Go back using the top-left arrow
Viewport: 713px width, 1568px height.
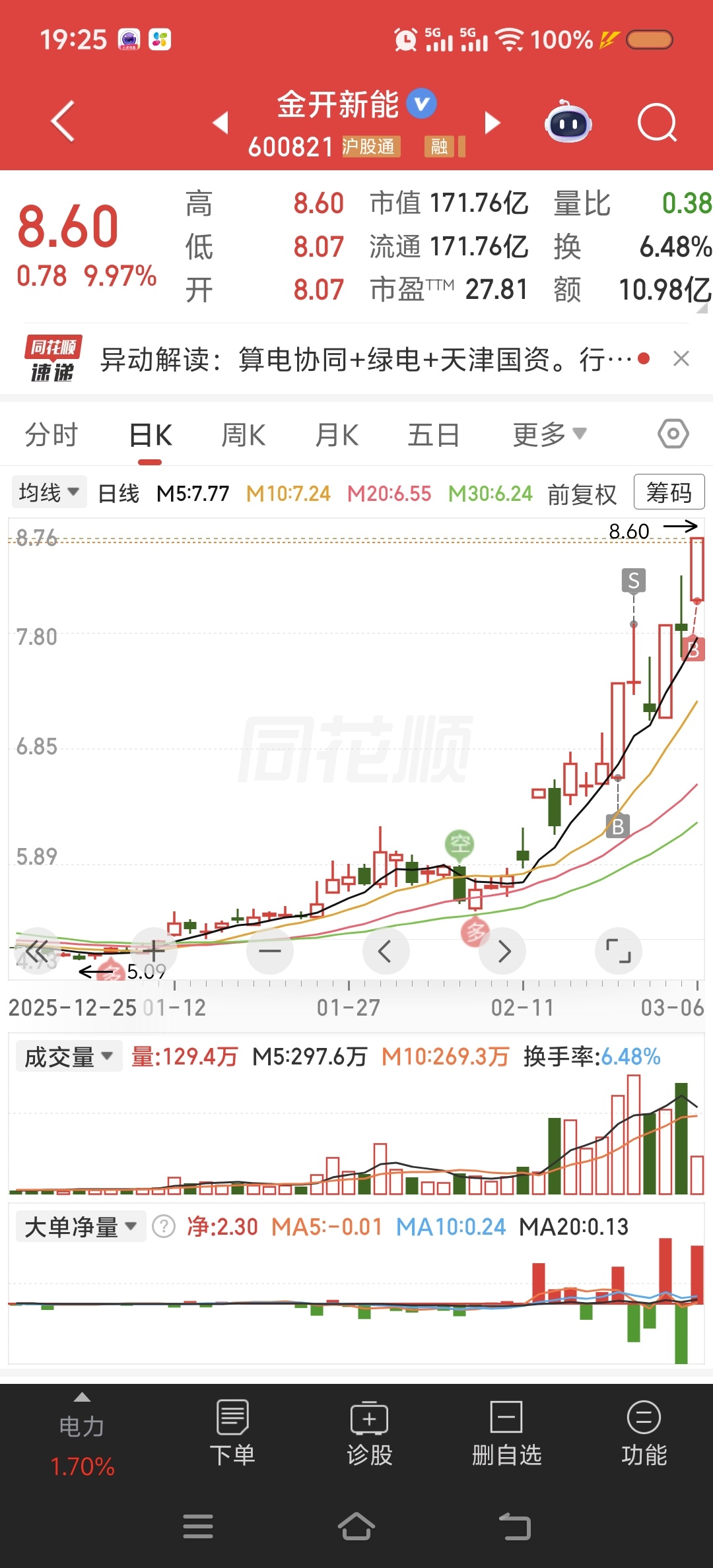pos(63,121)
